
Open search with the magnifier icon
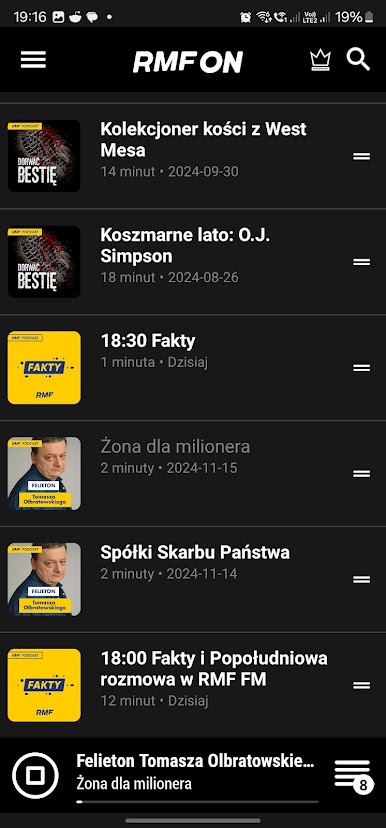point(358,60)
